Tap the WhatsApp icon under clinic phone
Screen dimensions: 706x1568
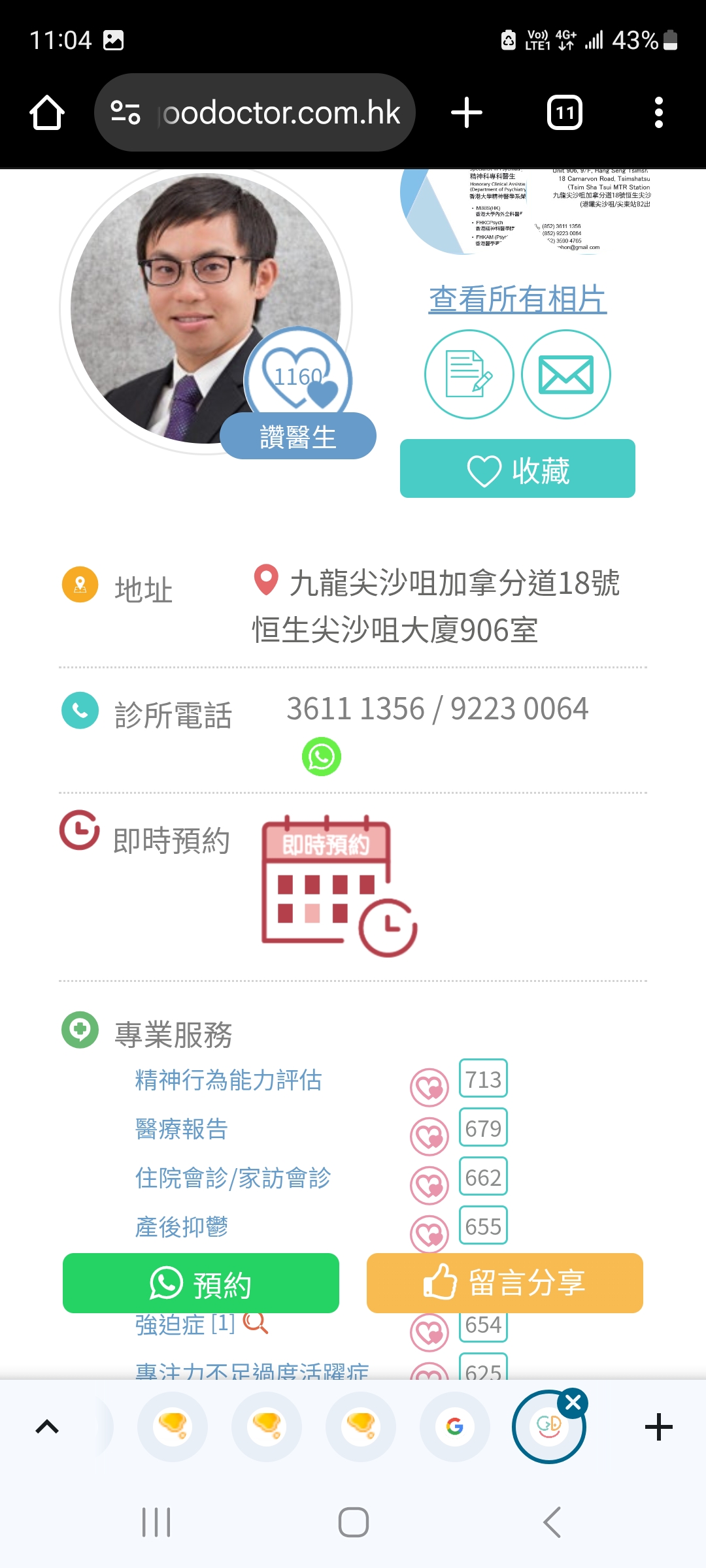tap(321, 757)
